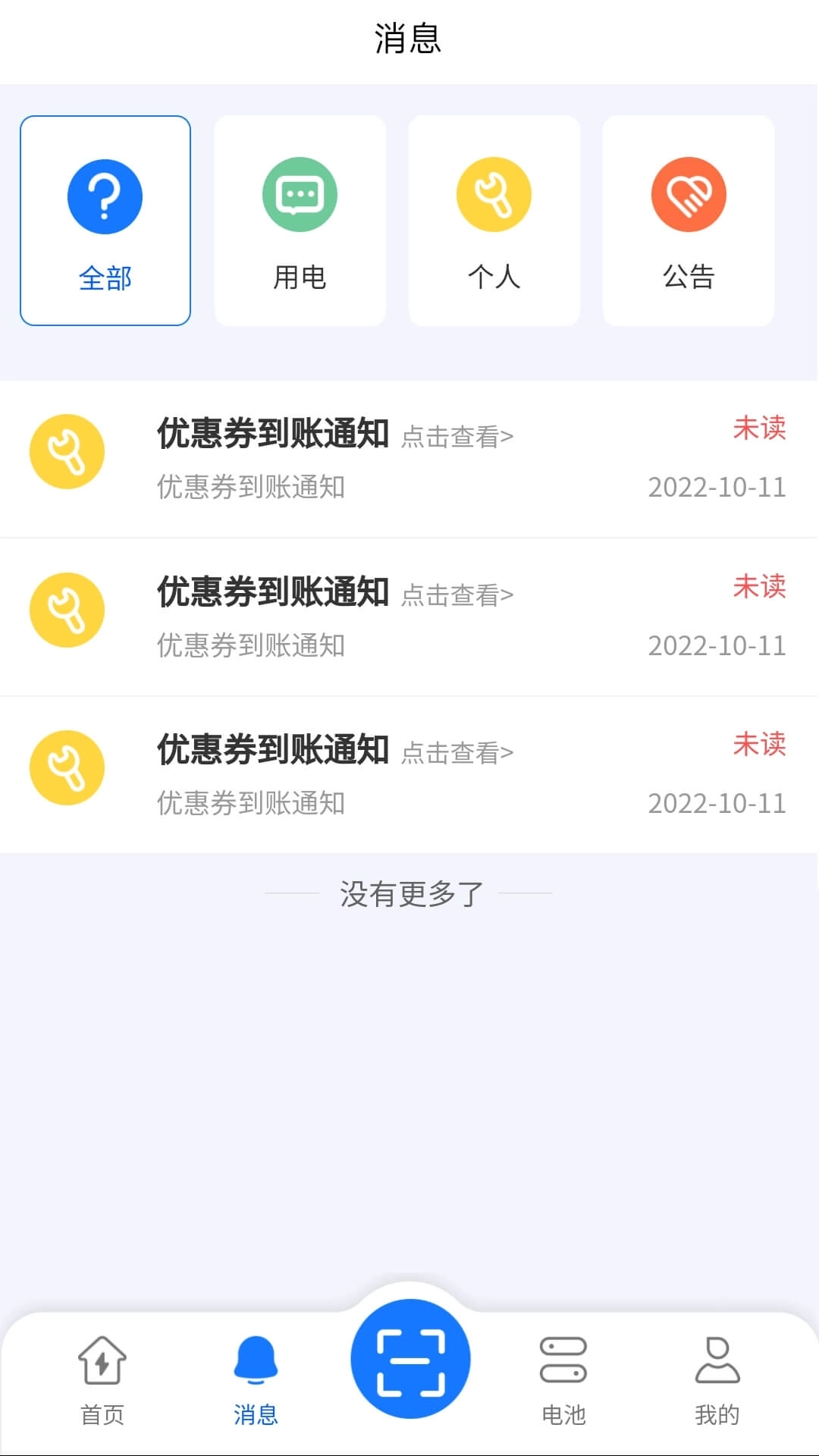The image size is (819, 1456).
Task: Select the second 优惠券到账通知 message
Action: pos(273,594)
